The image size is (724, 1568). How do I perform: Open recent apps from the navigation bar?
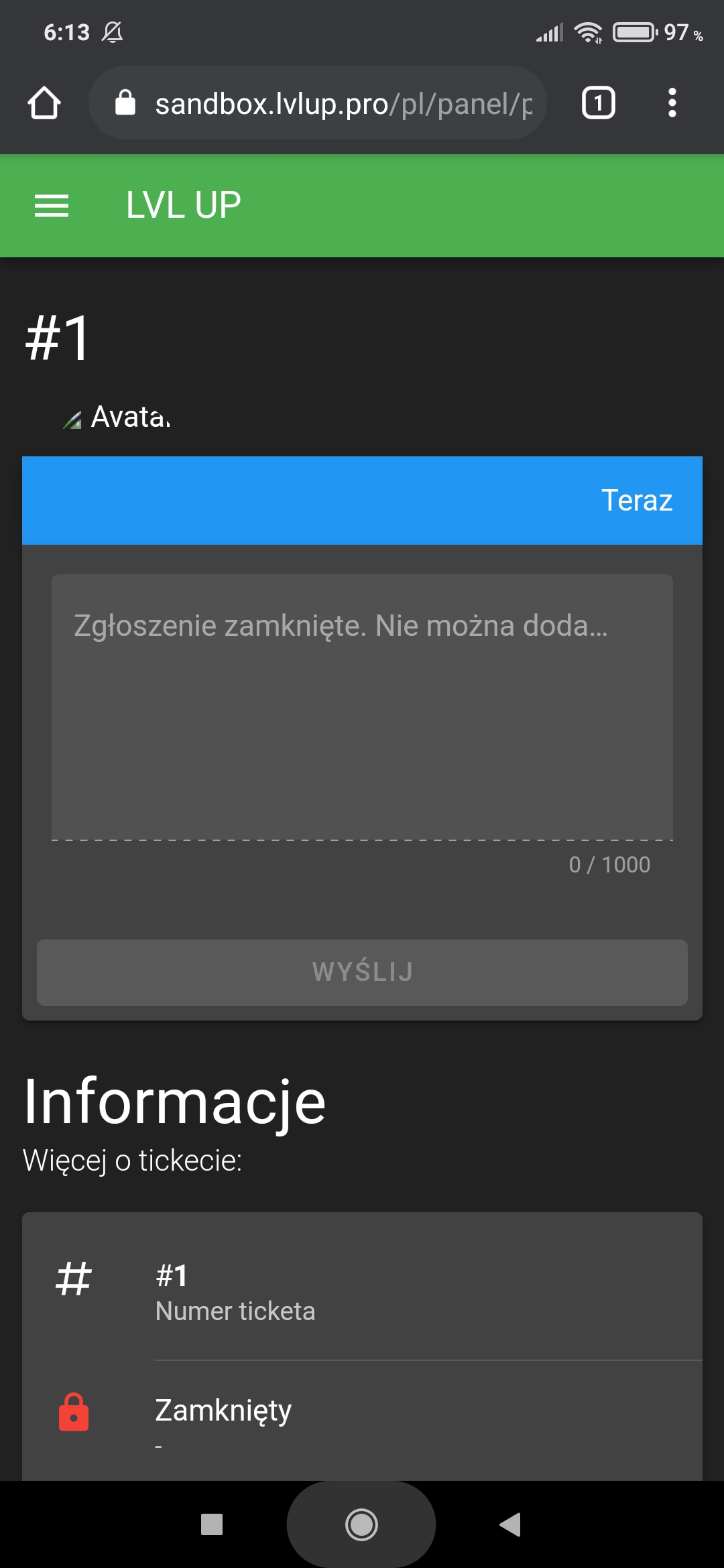pyautogui.click(x=212, y=1524)
